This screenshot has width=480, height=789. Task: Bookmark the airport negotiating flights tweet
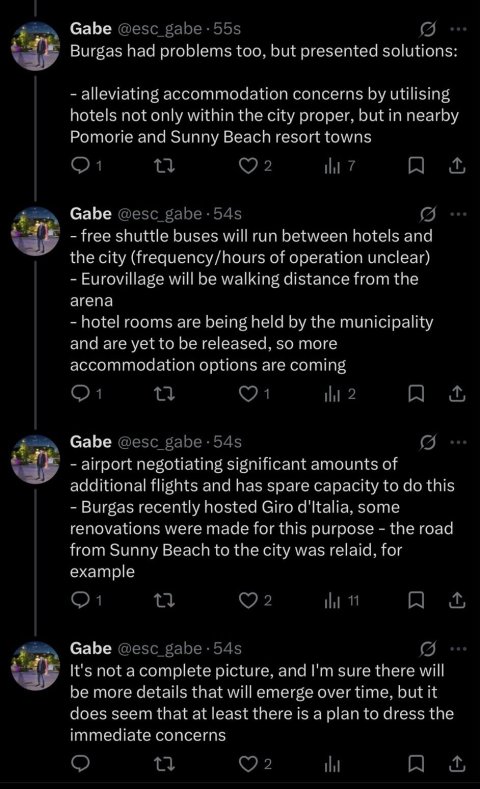click(416, 600)
